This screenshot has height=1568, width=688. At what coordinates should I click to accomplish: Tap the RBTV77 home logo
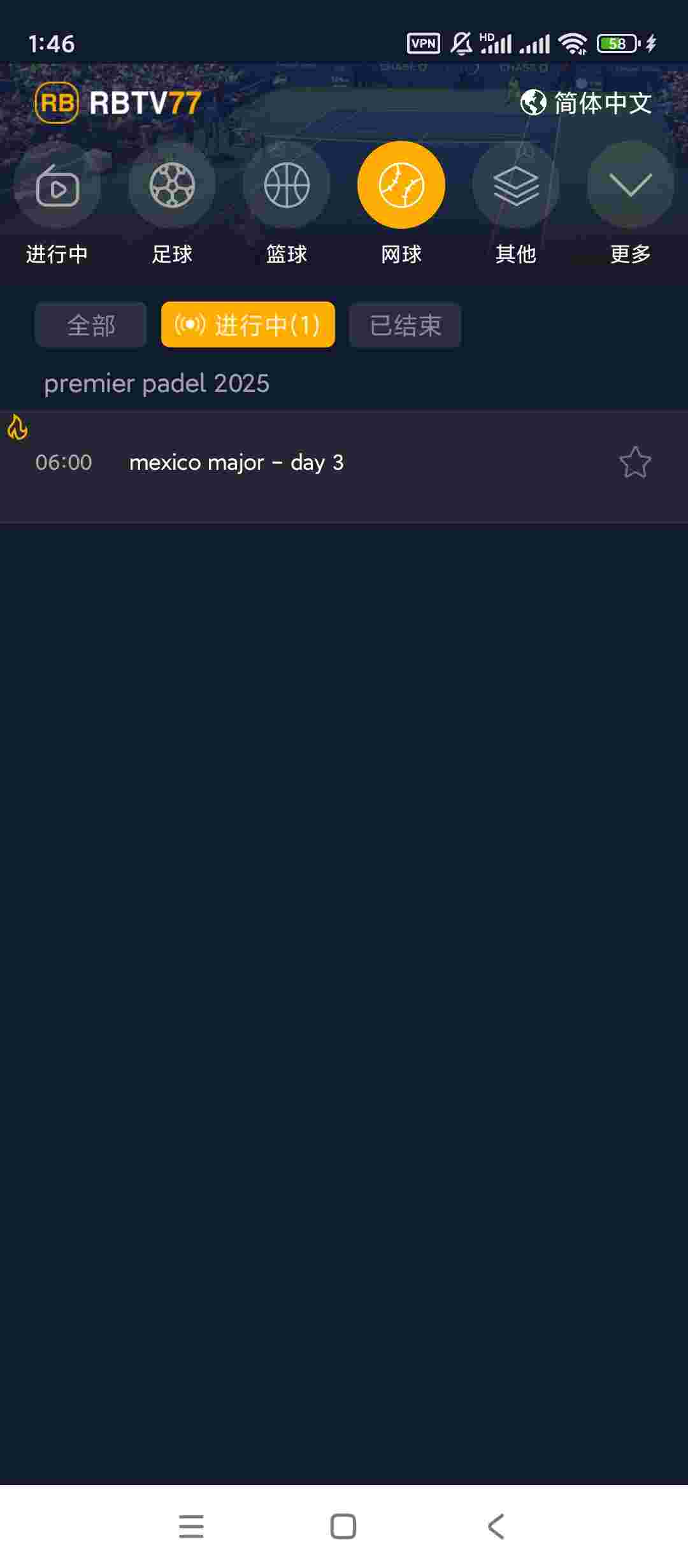coord(118,103)
